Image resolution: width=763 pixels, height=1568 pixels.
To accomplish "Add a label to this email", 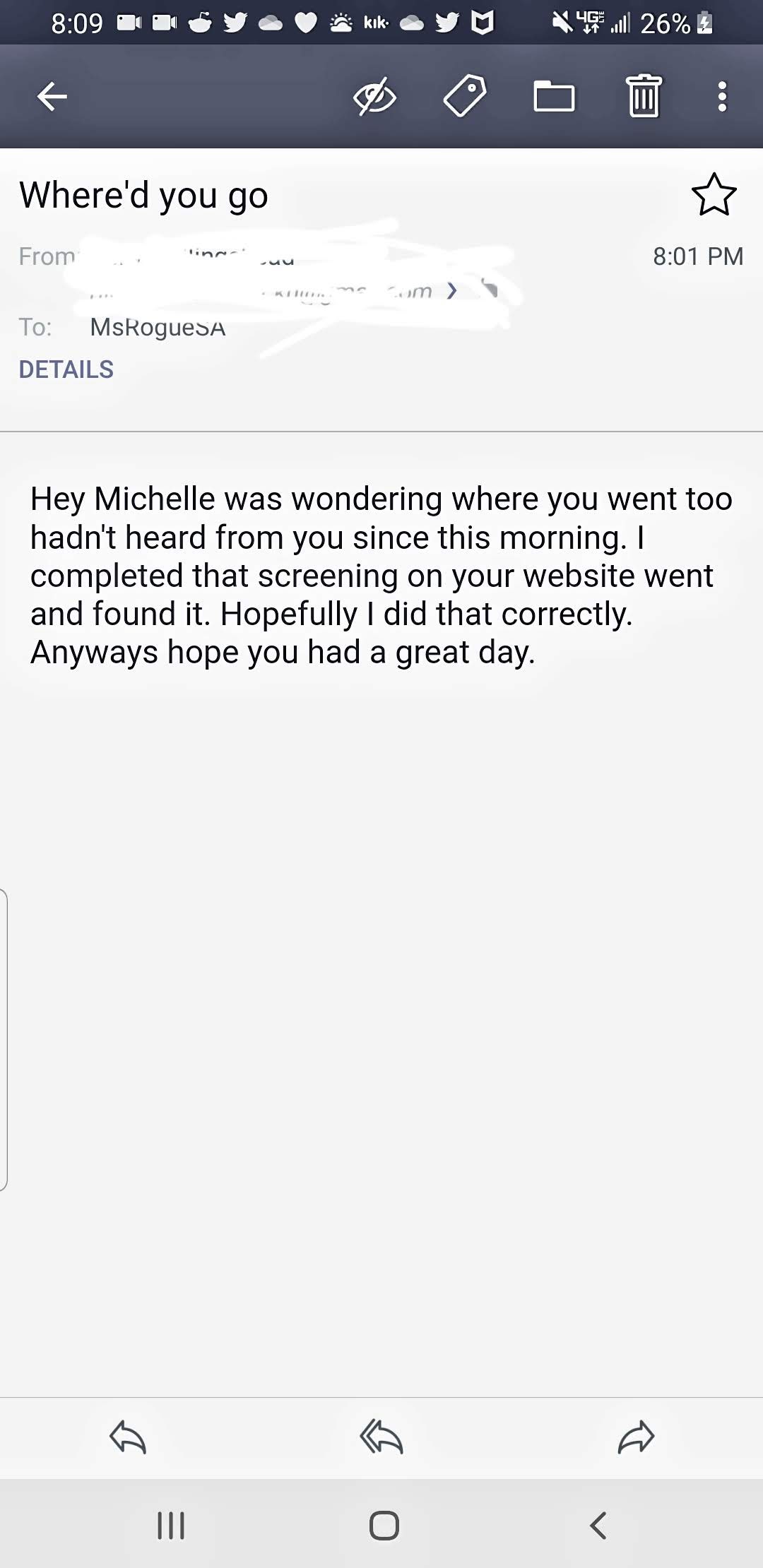I will click(x=465, y=96).
